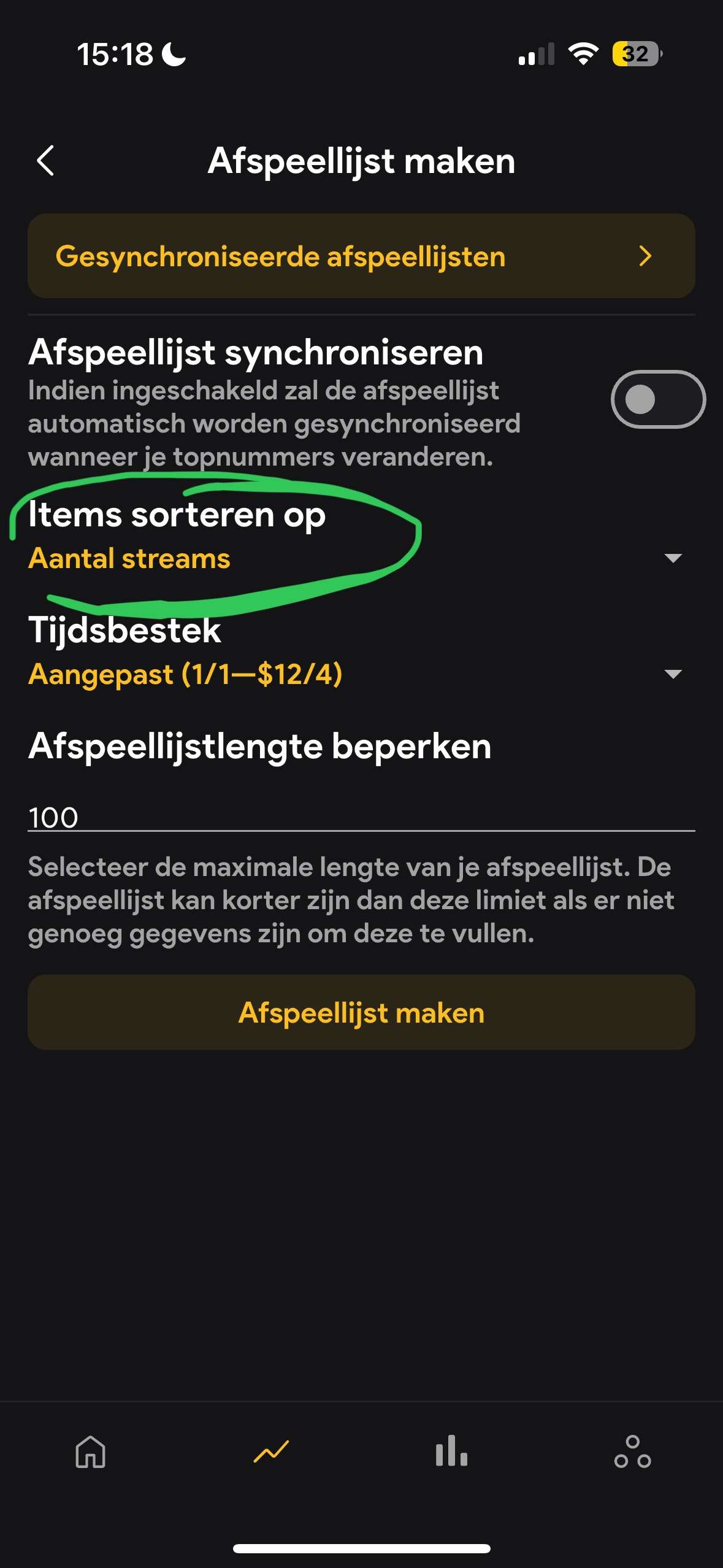This screenshot has height=1568, width=723.
Task: Tap the Afspeellijst maken button
Action: [361, 1012]
